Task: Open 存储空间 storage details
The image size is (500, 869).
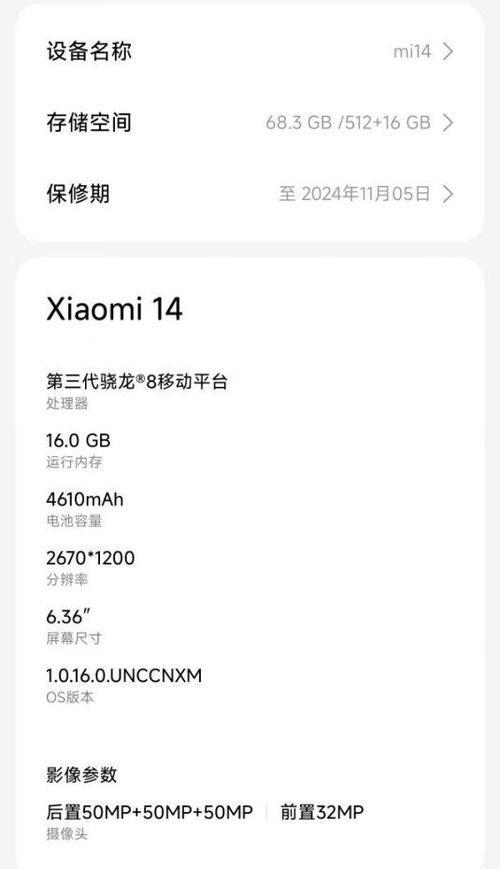Action: point(250,122)
